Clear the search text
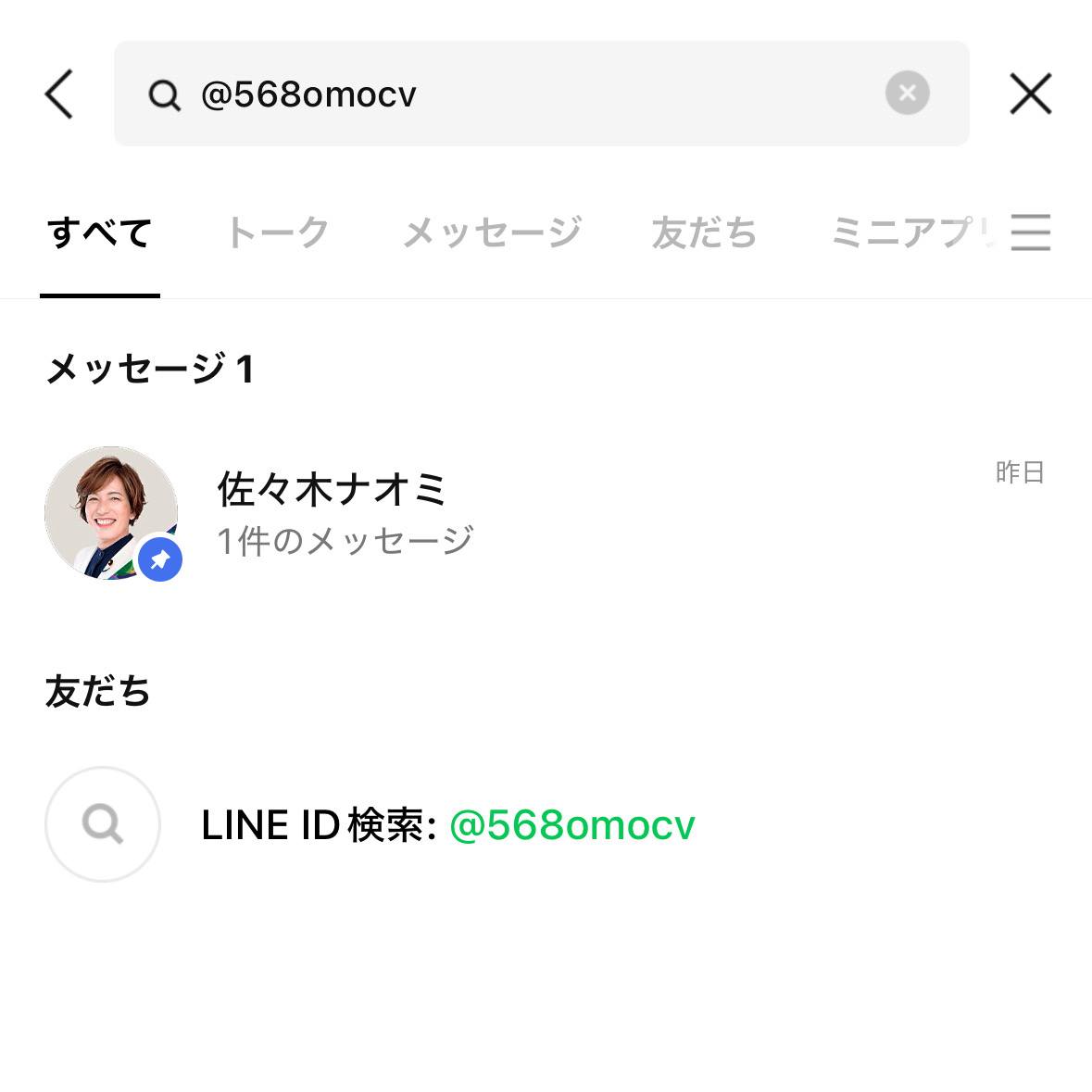This screenshot has height=1092, width=1092. (x=907, y=93)
